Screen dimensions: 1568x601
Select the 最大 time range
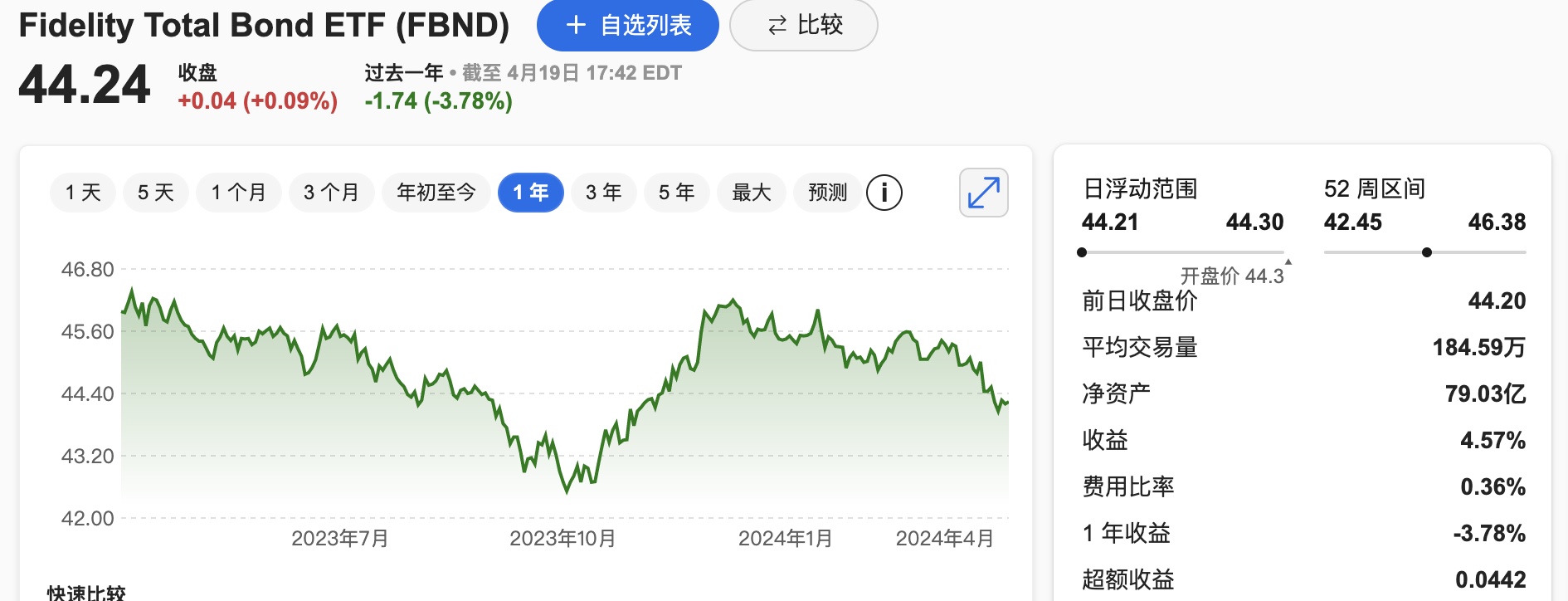tap(752, 193)
